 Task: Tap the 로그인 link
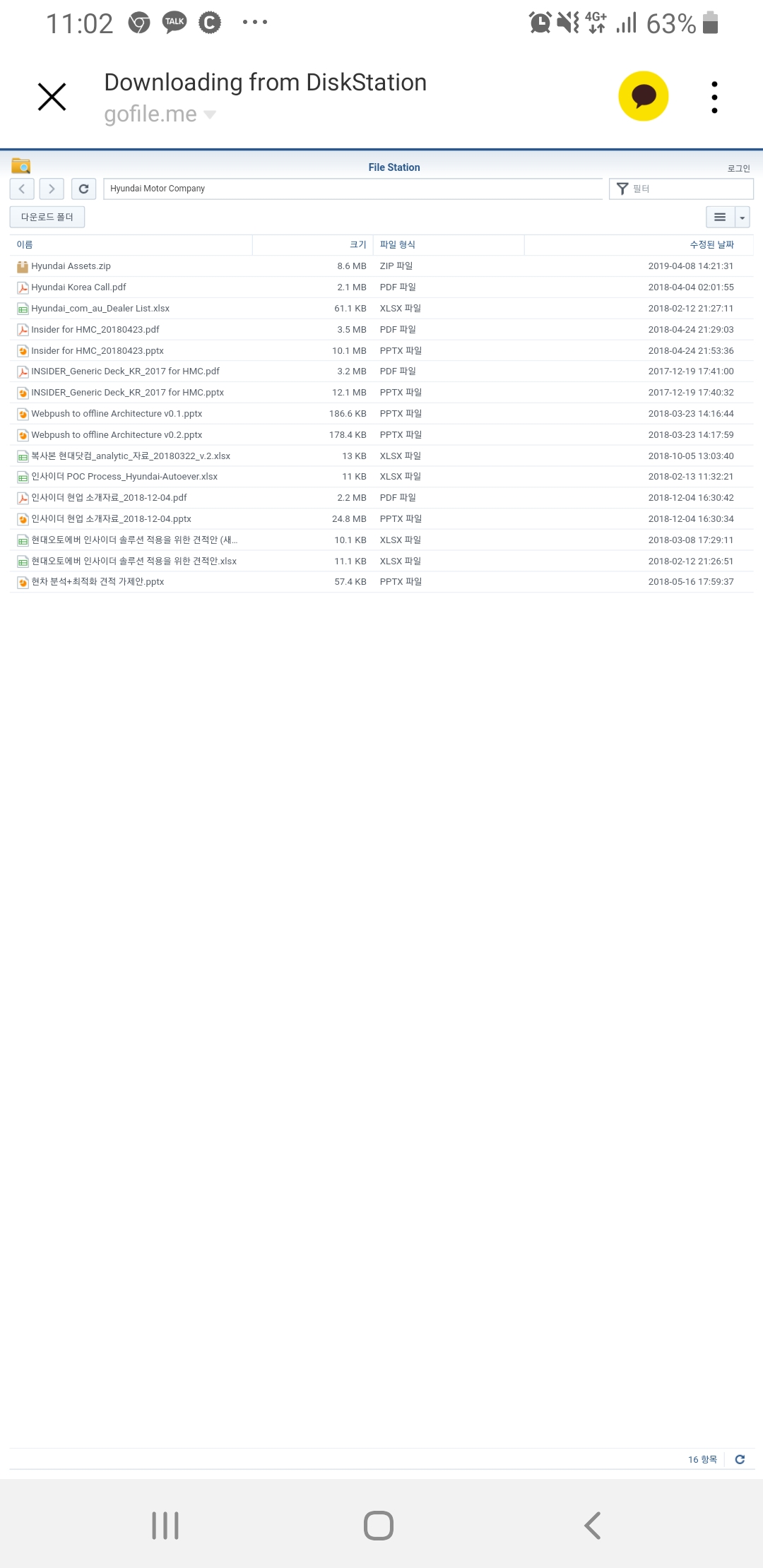[738, 168]
